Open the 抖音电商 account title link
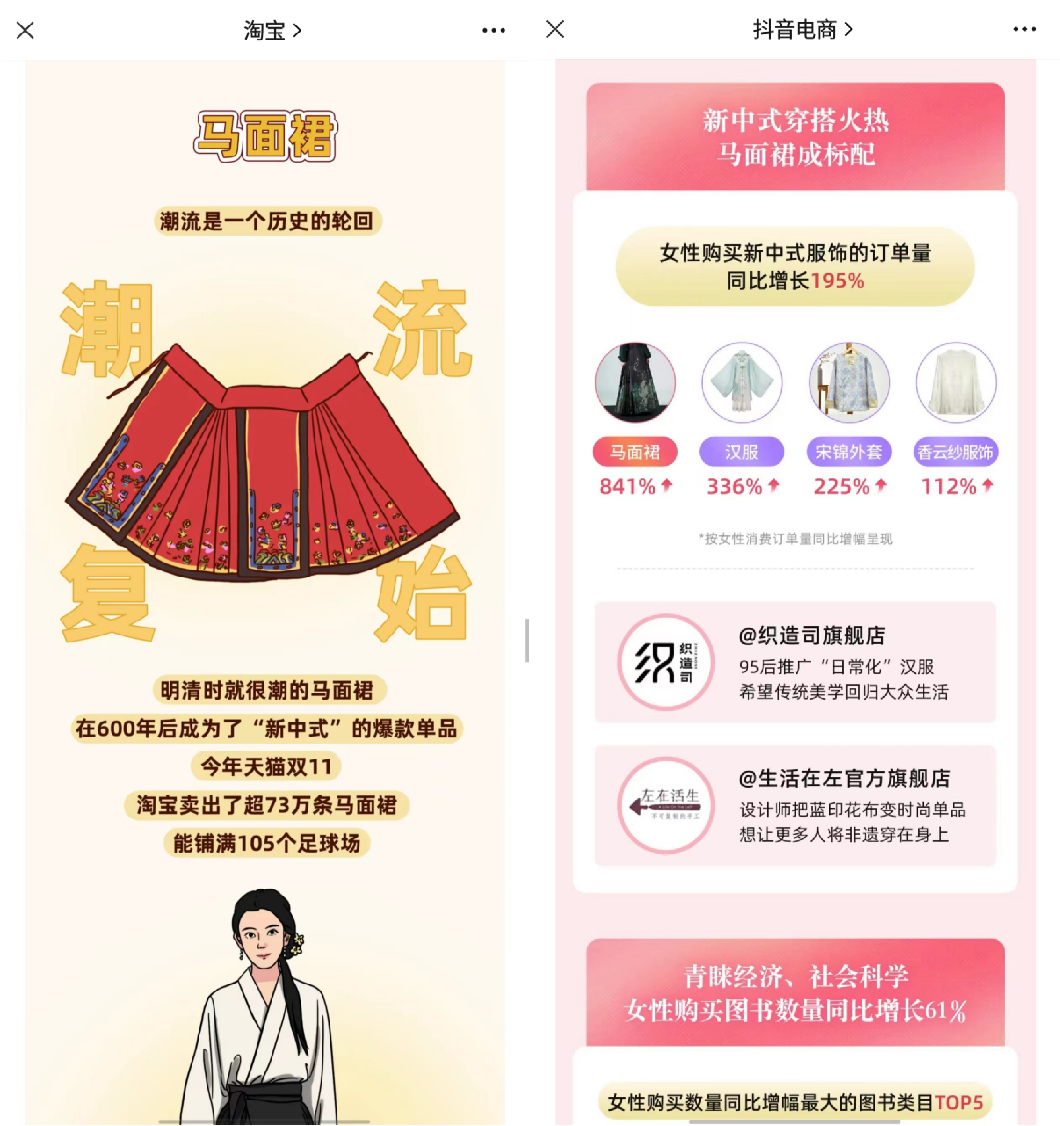This screenshot has width=1060, height=1126. pyautogui.click(x=802, y=30)
